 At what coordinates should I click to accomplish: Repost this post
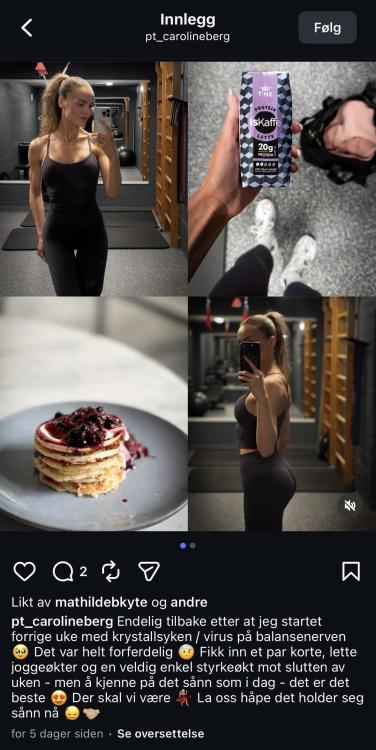click(x=111, y=571)
